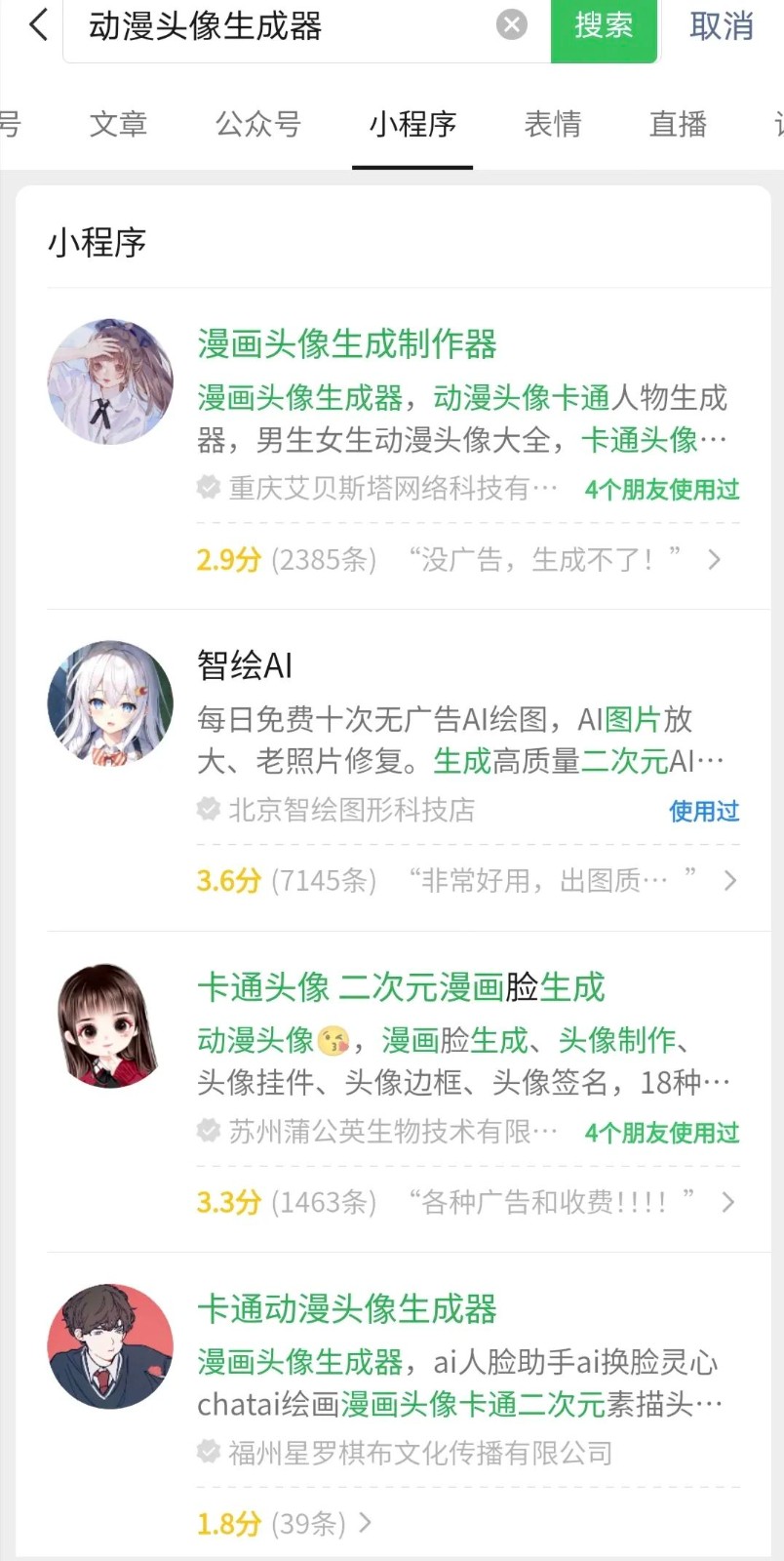Screen dimensions: 784x1561
Task: Open the 漫画头像生成制作器 mini program
Action: 347,344
